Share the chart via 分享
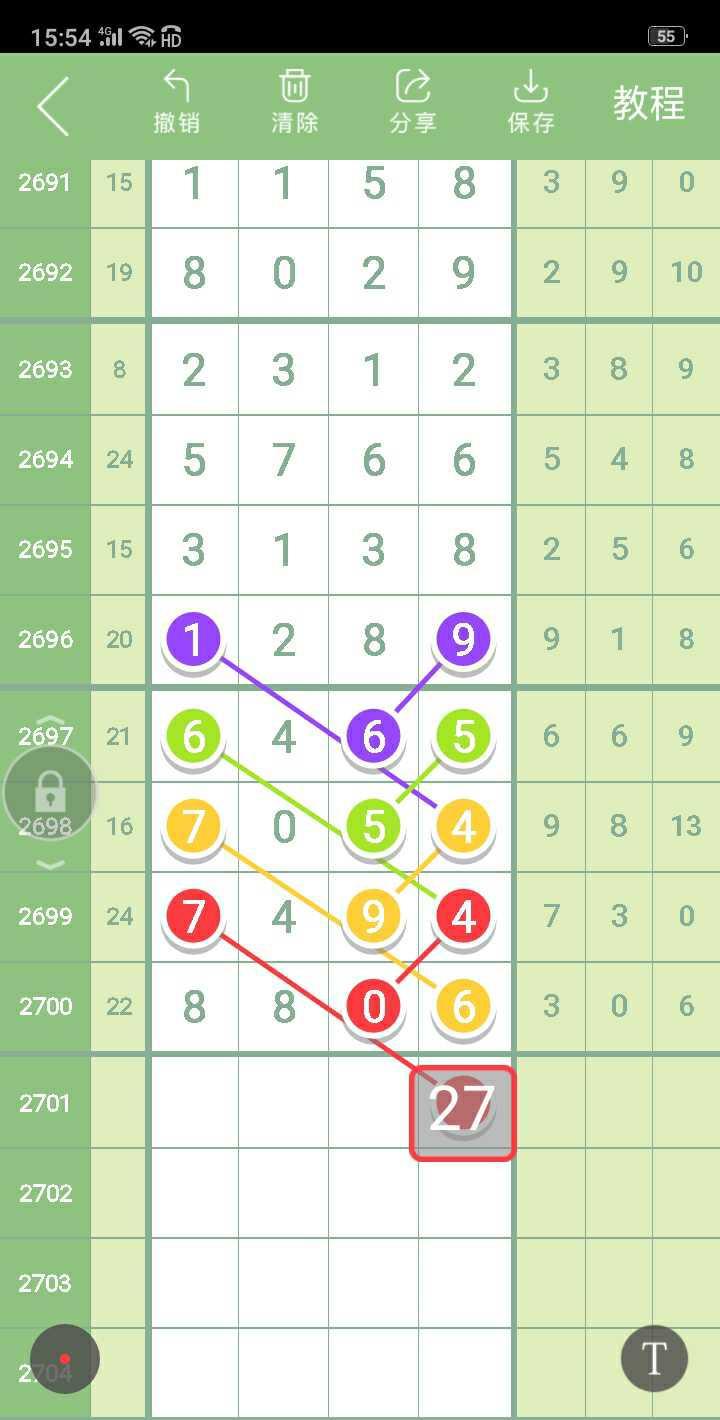Image resolution: width=720 pixels, height=1420 pixels. [412, 101]
